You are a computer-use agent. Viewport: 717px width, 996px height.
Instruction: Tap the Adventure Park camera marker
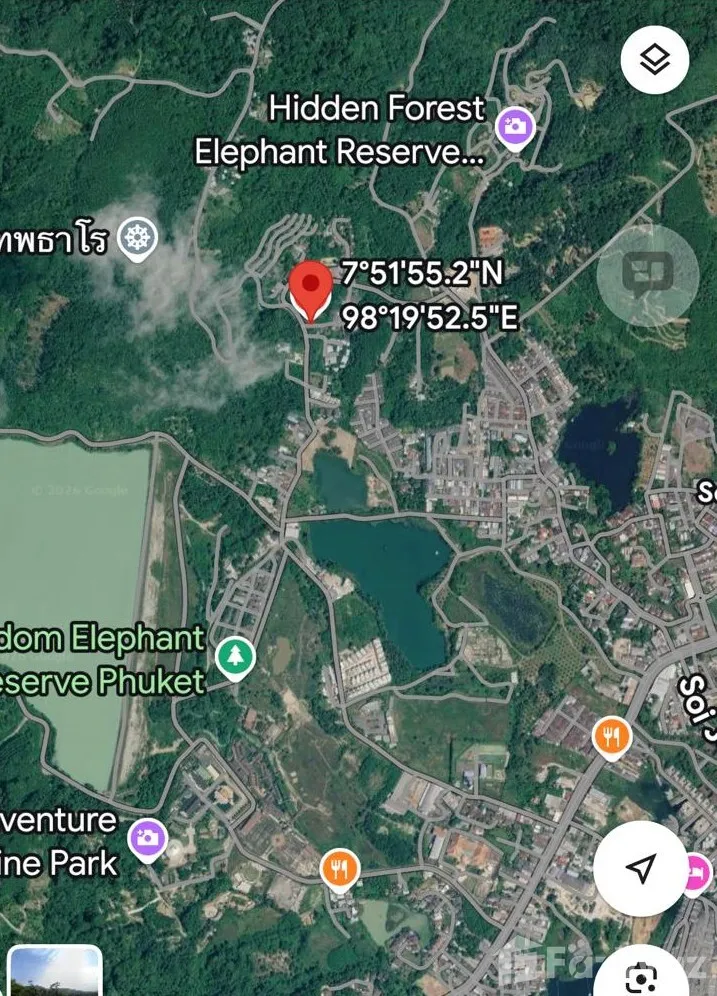[148, 837]
